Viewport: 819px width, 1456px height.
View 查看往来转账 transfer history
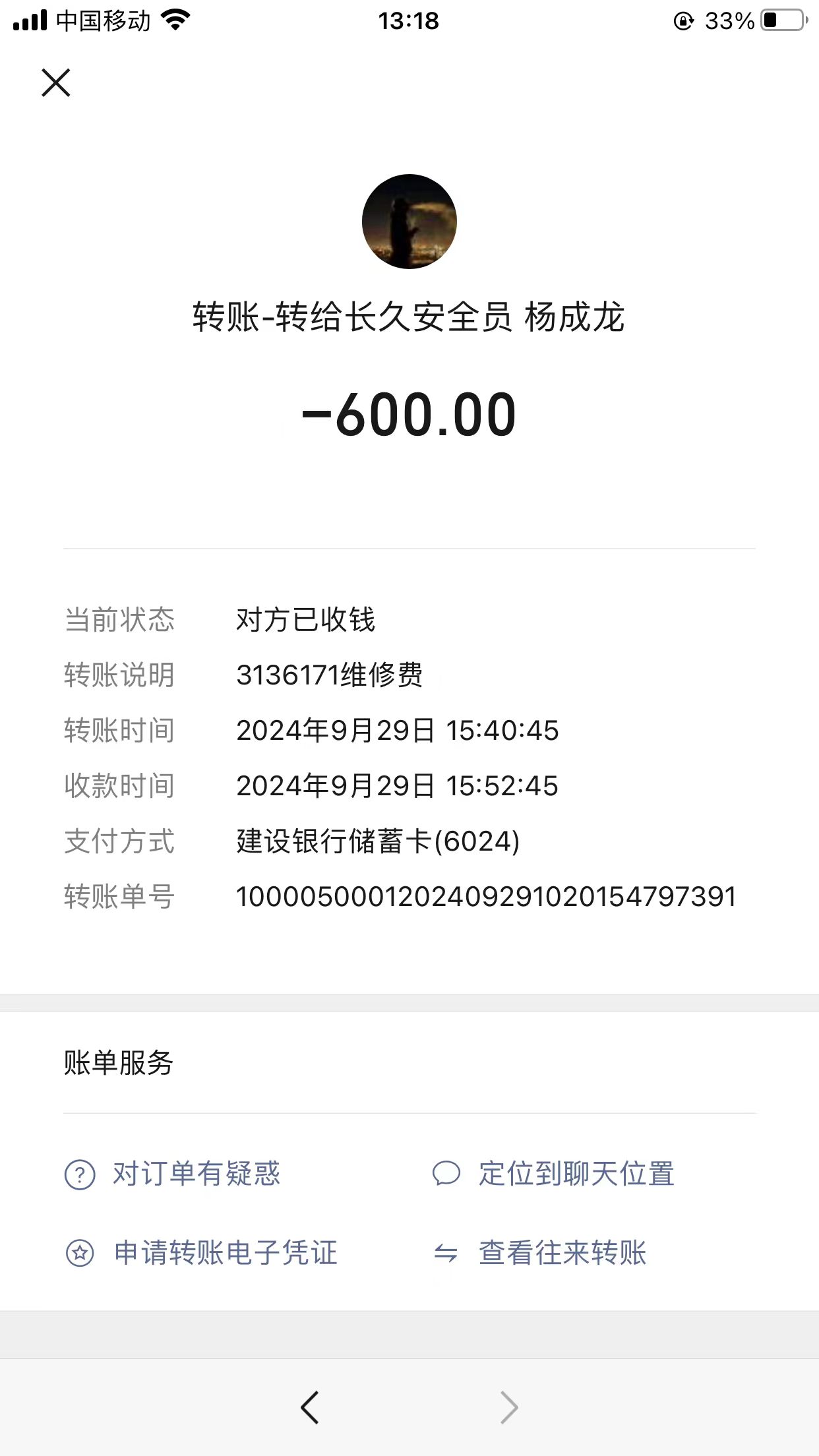(x=561, y=1253)
